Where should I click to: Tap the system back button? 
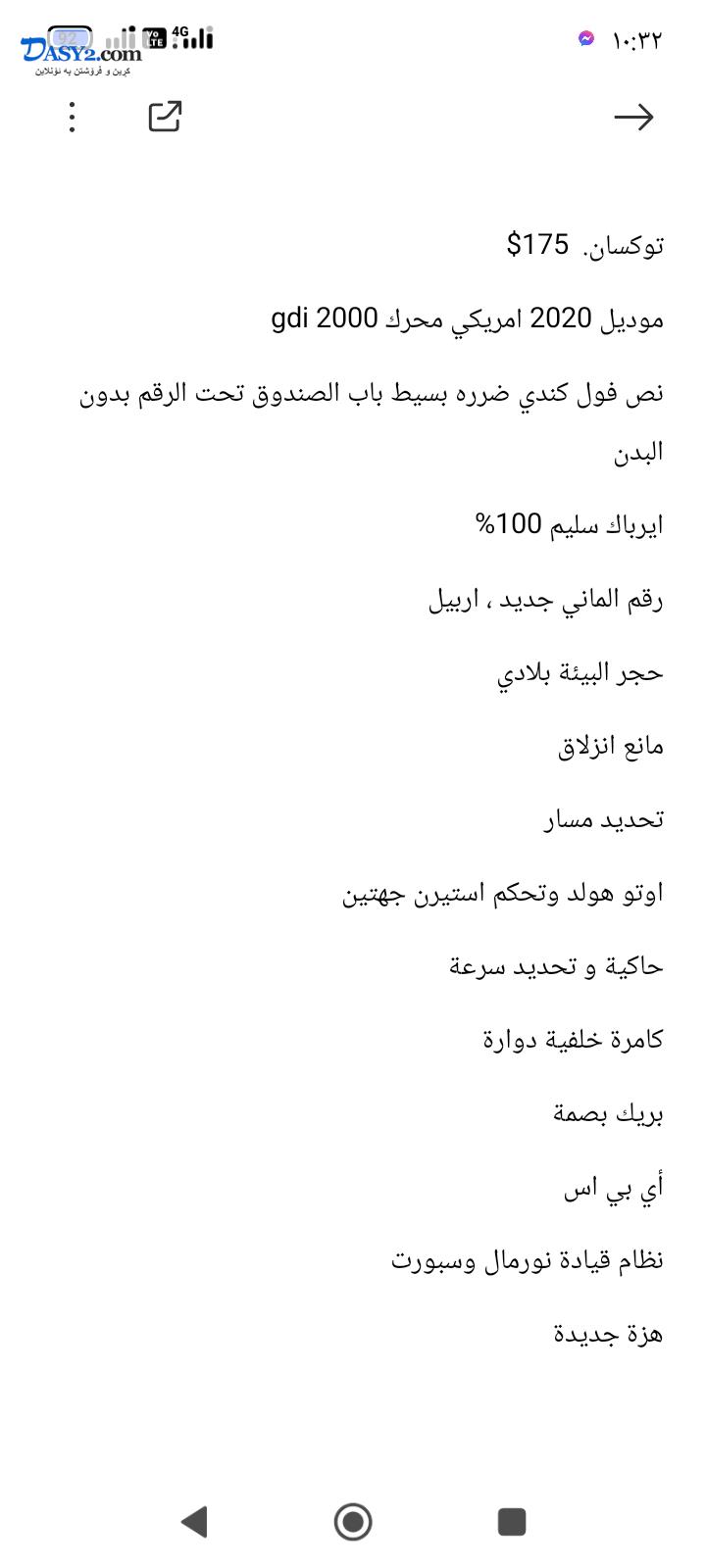(x=194, y=1521)
